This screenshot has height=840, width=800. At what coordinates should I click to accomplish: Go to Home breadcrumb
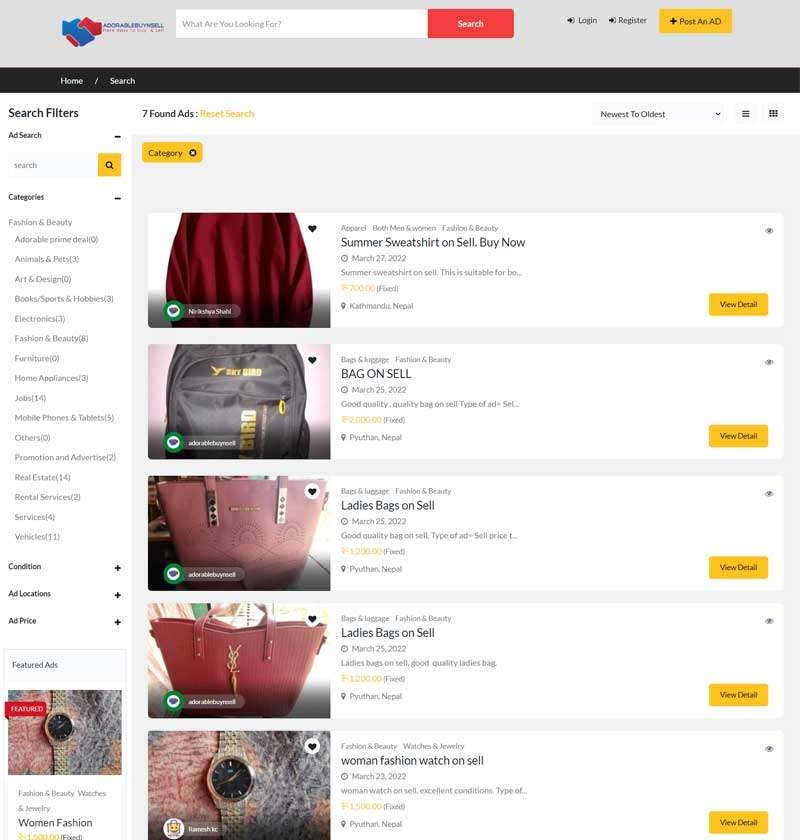point(71,80)
